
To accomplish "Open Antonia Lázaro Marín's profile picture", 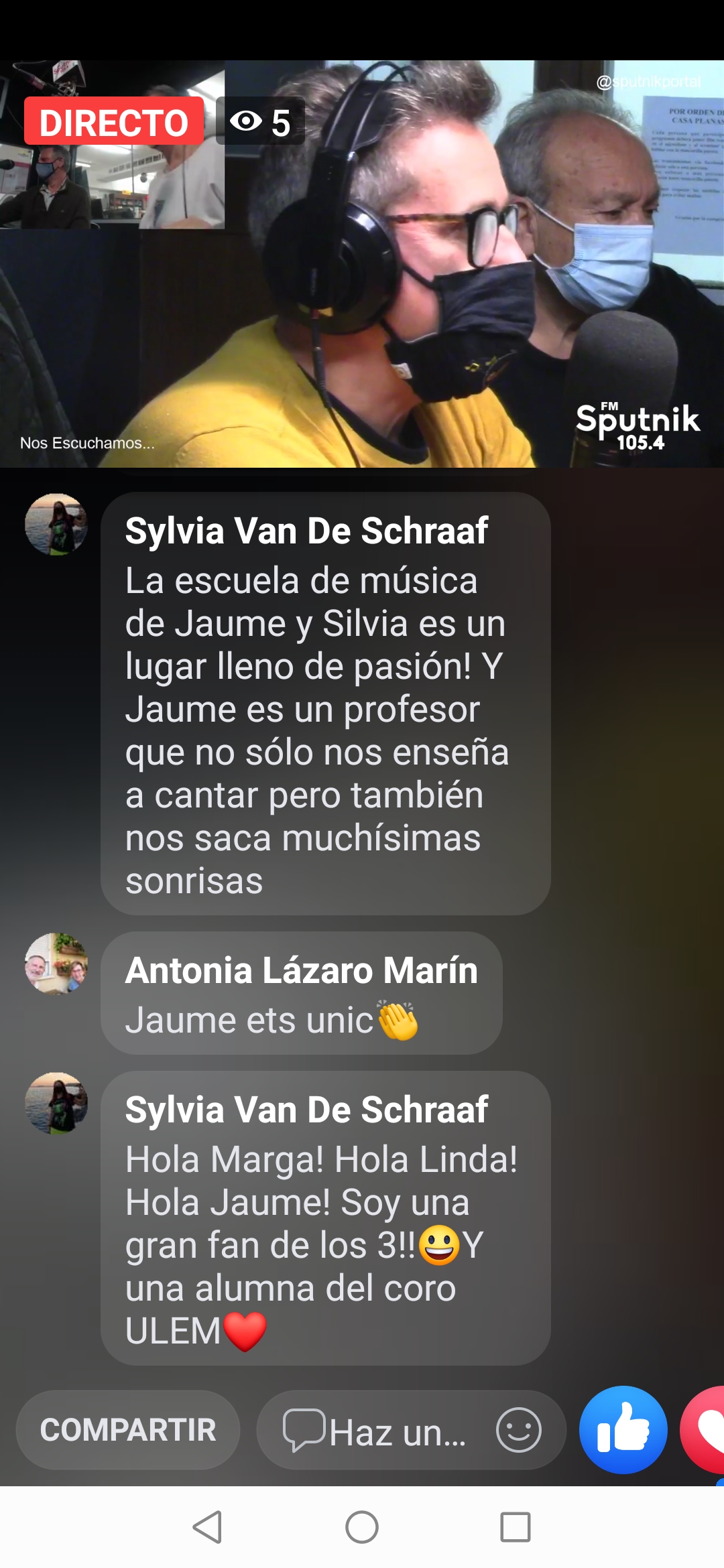I will [56, 964].
